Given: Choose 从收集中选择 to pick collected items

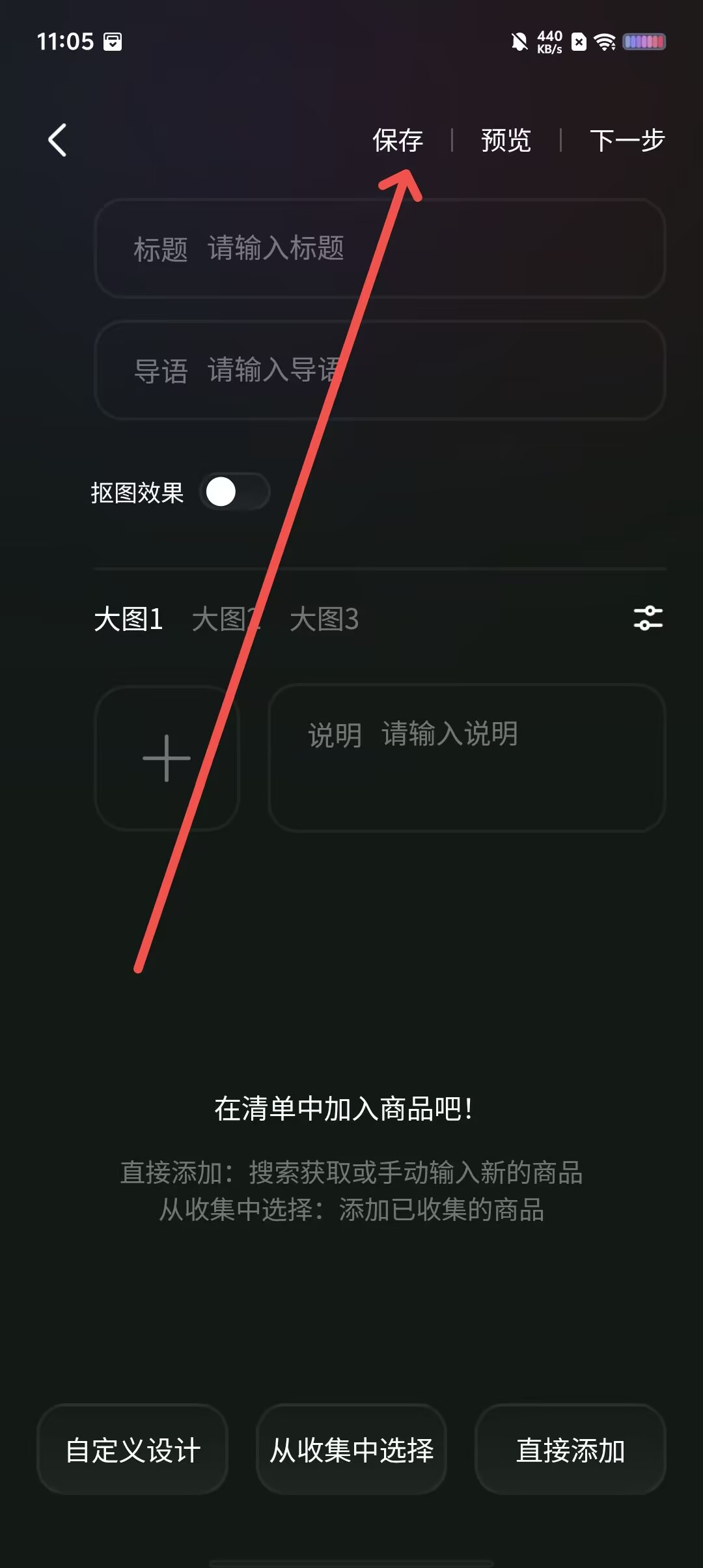Looking at the screenshot, I should pyautogui.click(x=351, y=1449).
